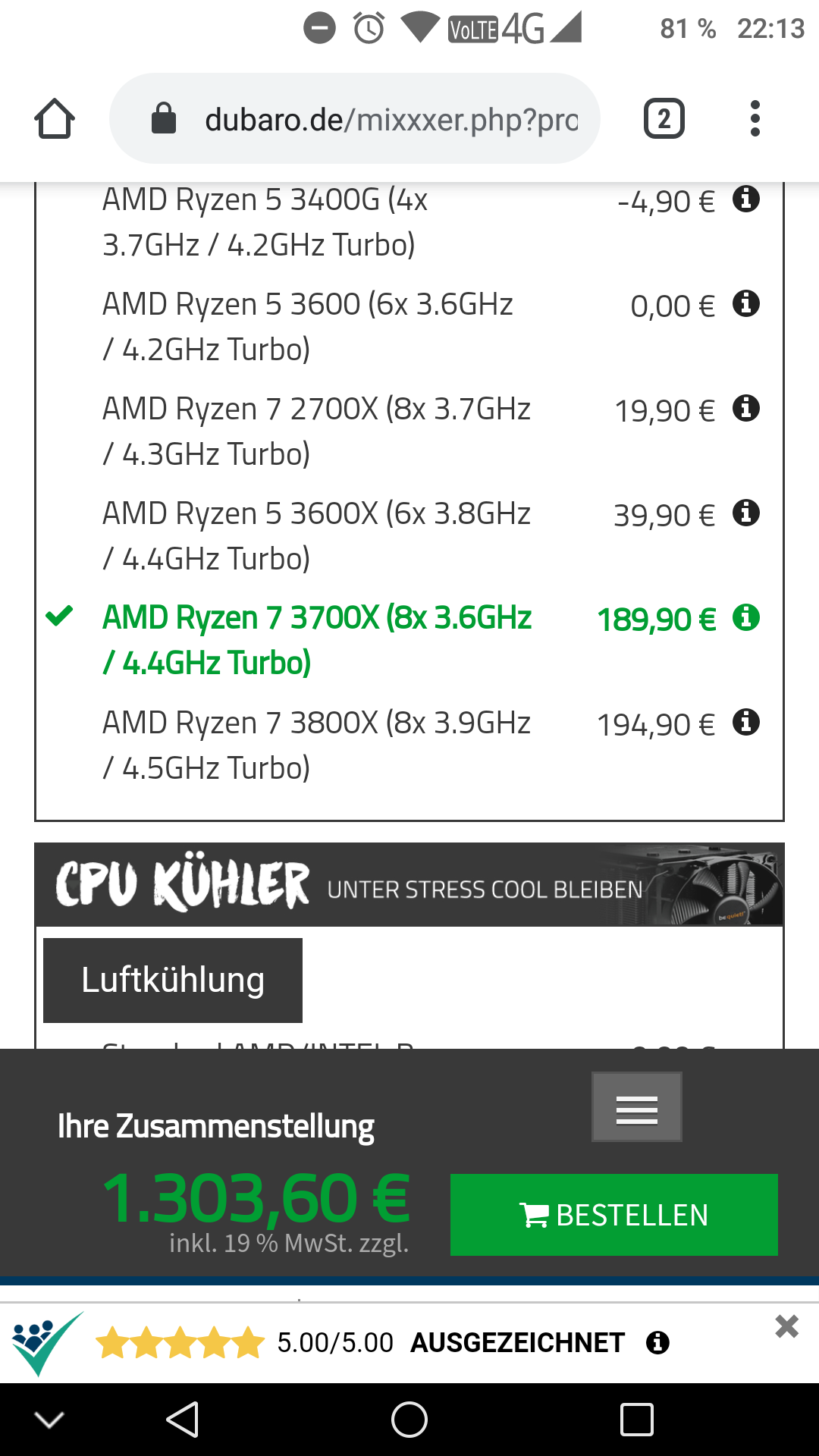Tap the BESTELLEN order button
The width and height of the screenshot is (819, 1456).
coord(613,1215)
